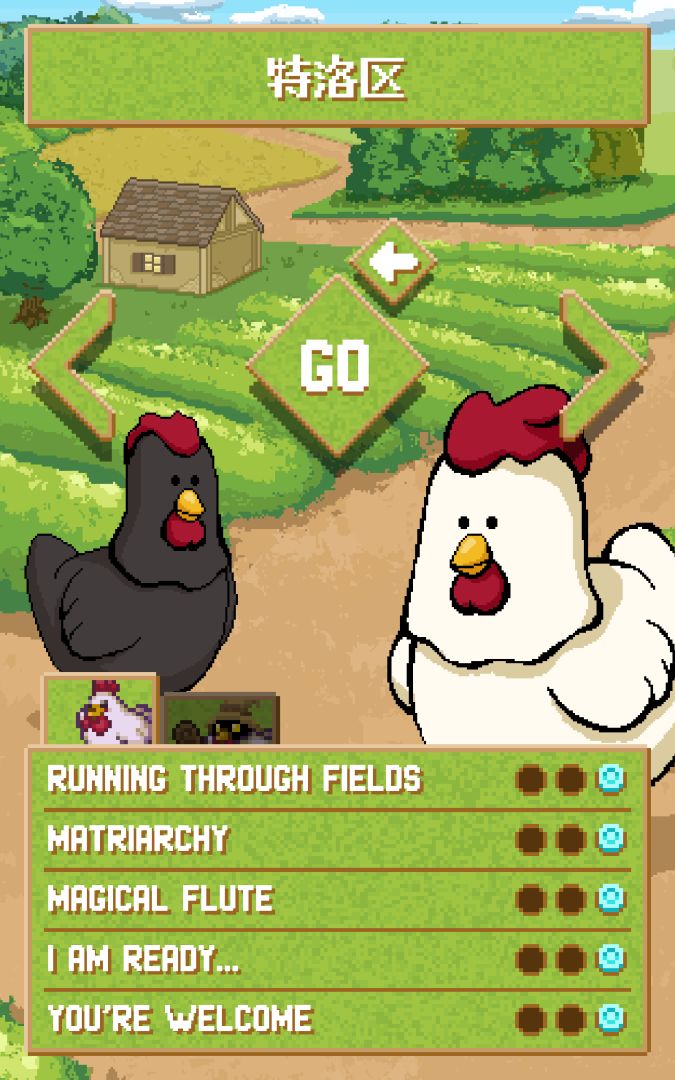The image size is (675, 1080).
Task: Go to the next area with right arrow
Action: [601, 365]
